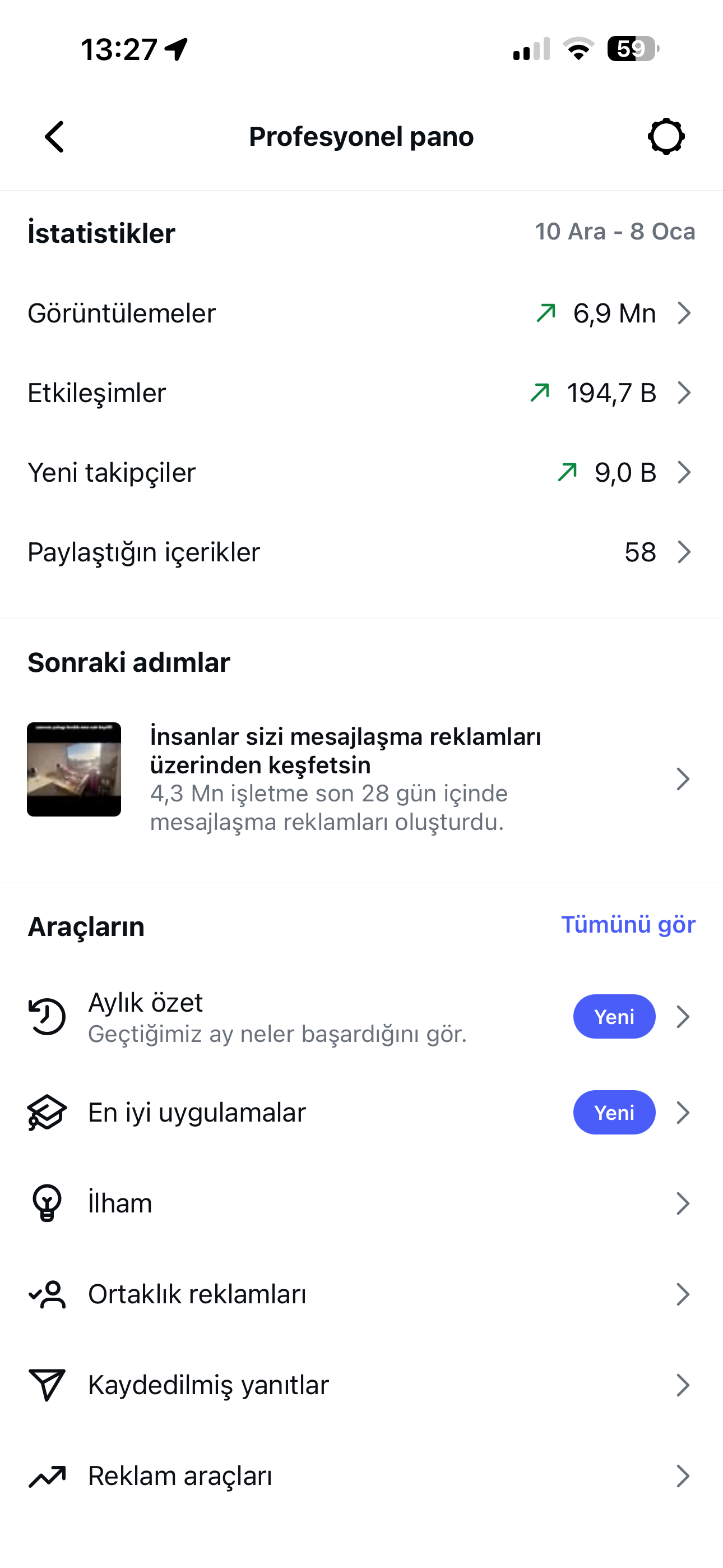Open the settings gear icon
The height and width of the screenshot is (1568, 723).
click(666, 136)
